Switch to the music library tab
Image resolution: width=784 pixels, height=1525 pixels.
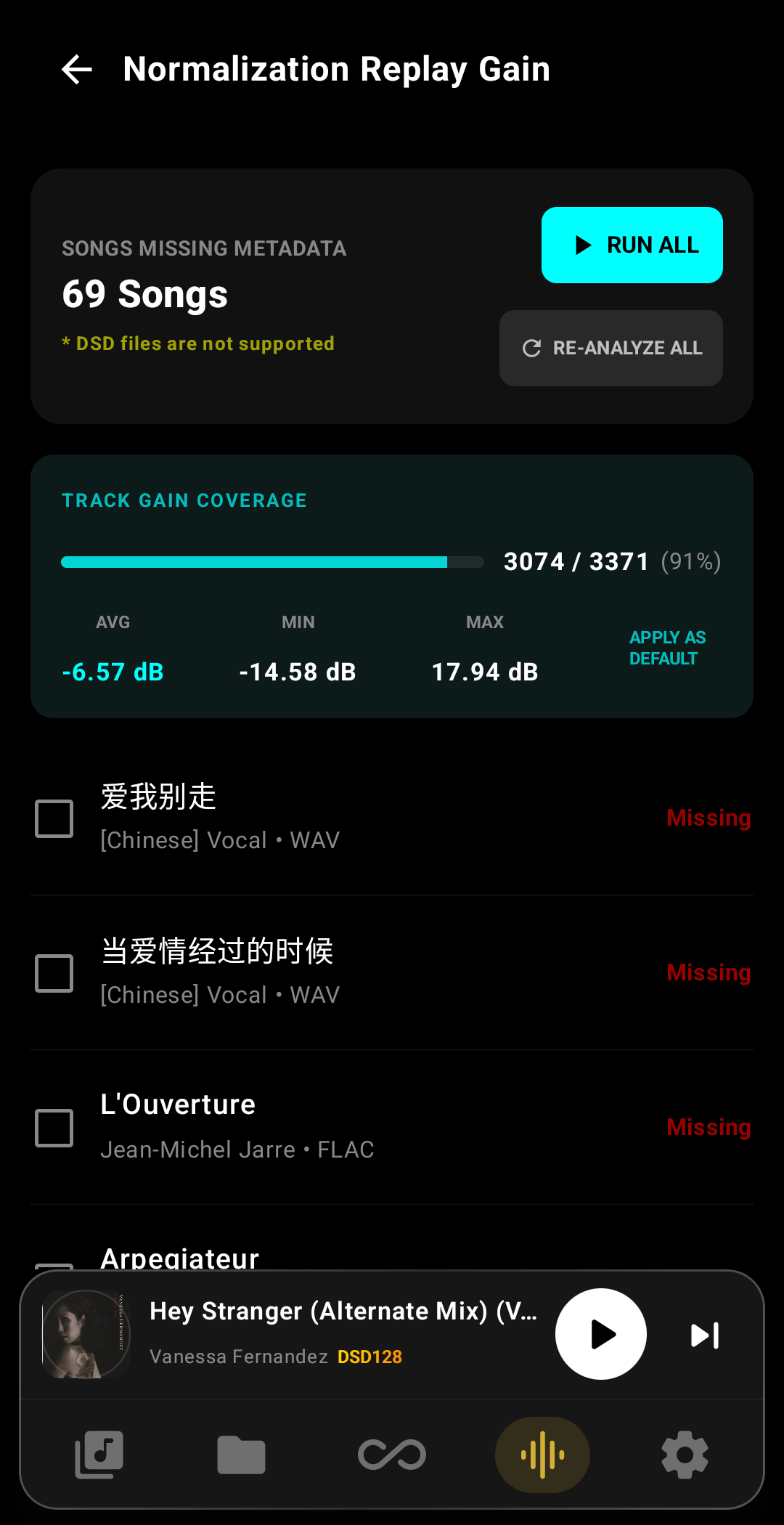tap(99, 1455)
